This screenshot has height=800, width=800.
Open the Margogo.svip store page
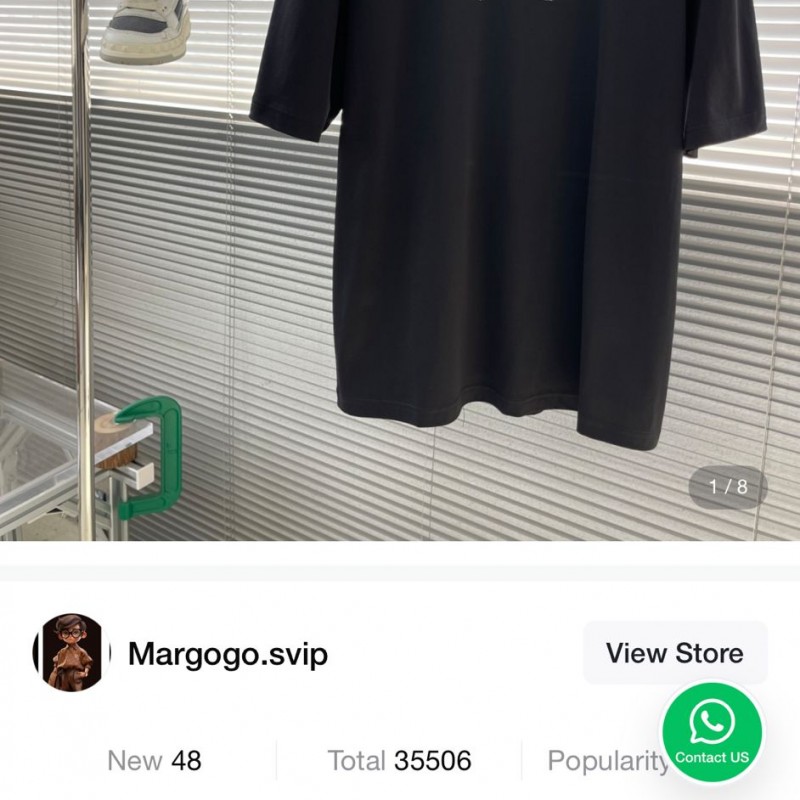pos(675,653)
